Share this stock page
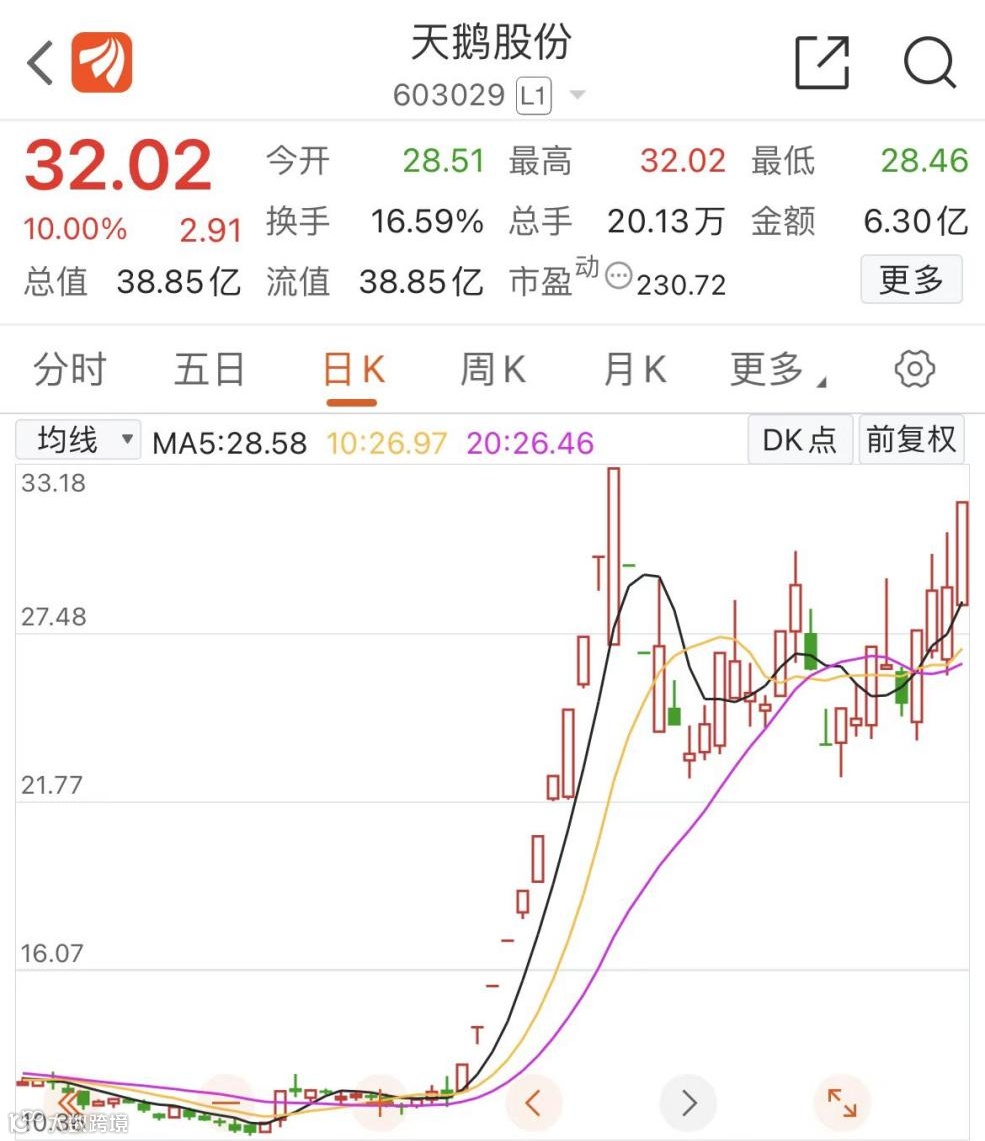The height and width of the screenshot is (1141, 985). click(x=821, y=63)
